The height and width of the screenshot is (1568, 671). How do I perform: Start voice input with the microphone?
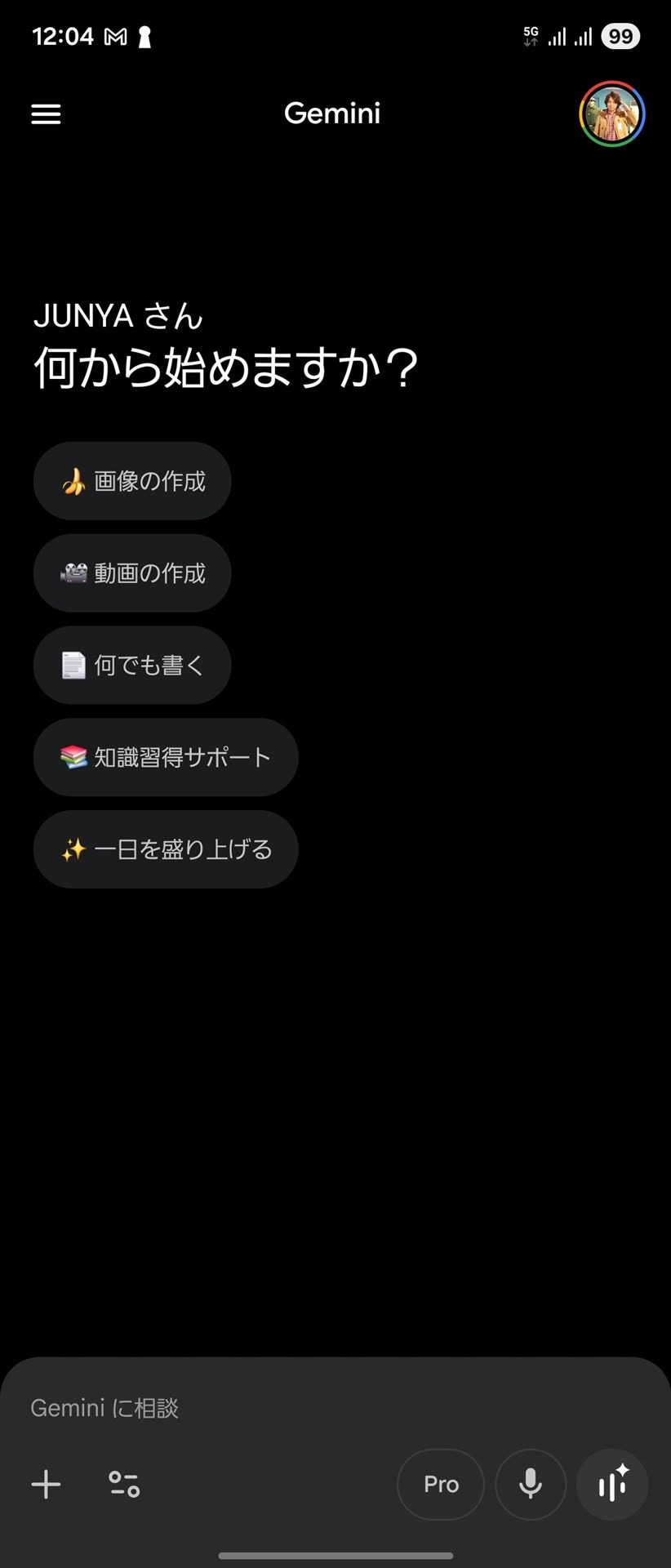[x=531, y=1484]
